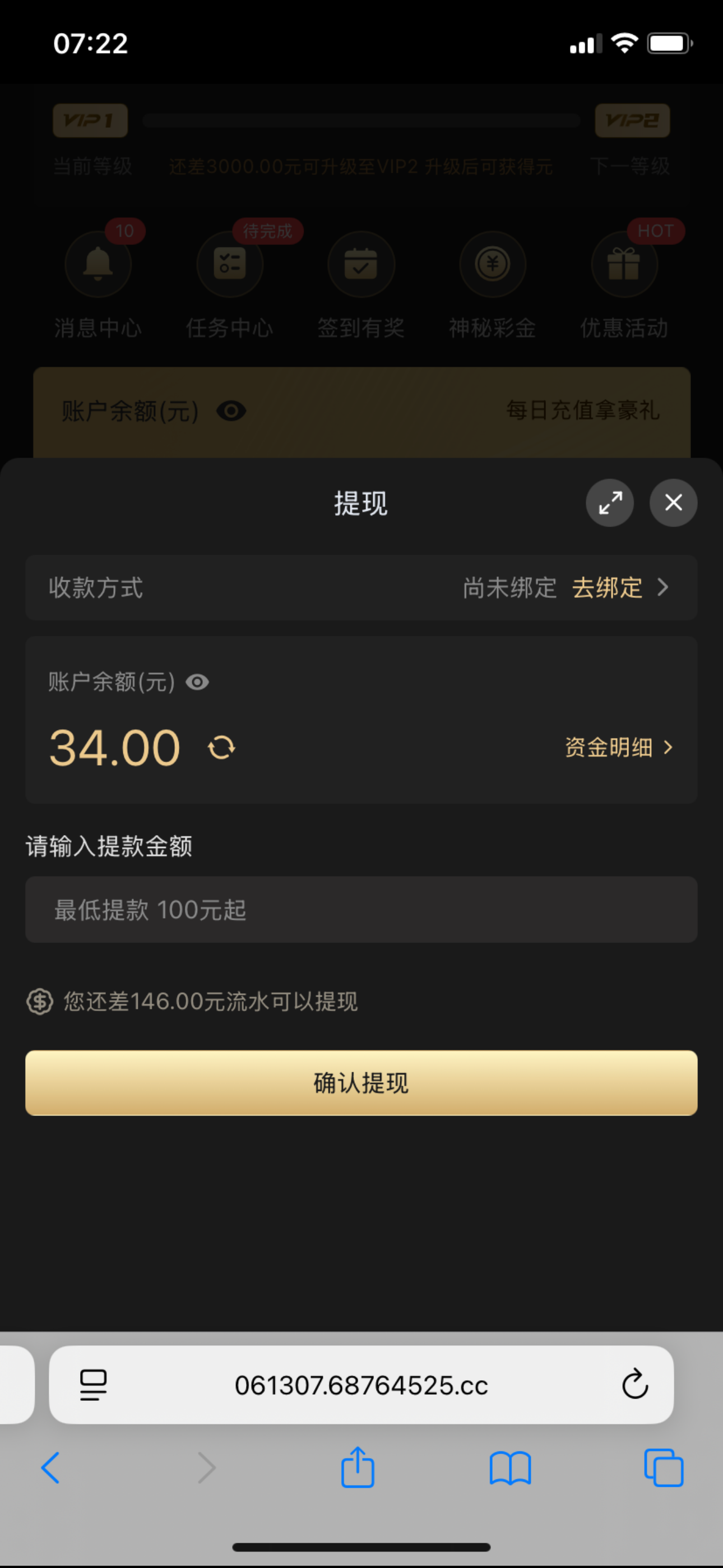Share this page via Safari

point(357,1468)
